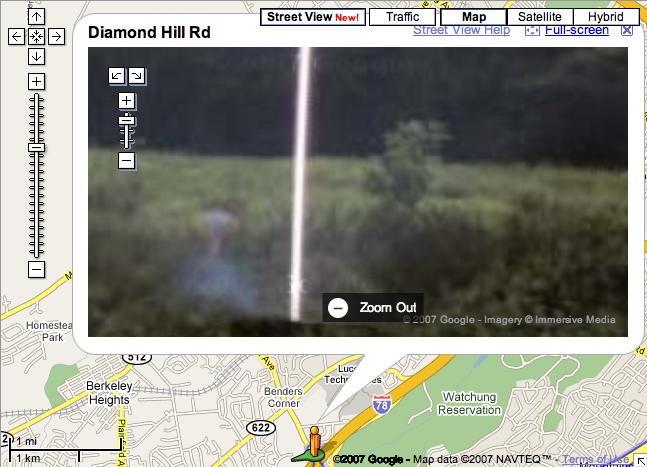Open the Street View Help link
Image resolution: width=647 pixels, height=467 pixels.
461,30
